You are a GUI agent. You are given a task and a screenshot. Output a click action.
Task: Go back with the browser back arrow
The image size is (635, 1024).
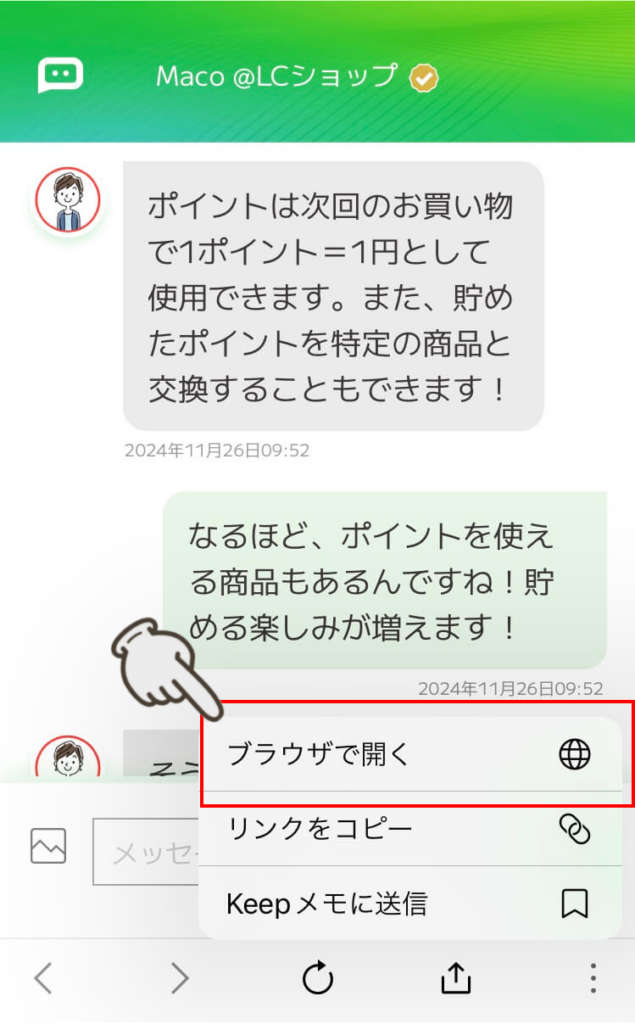(x=43, y=977)
